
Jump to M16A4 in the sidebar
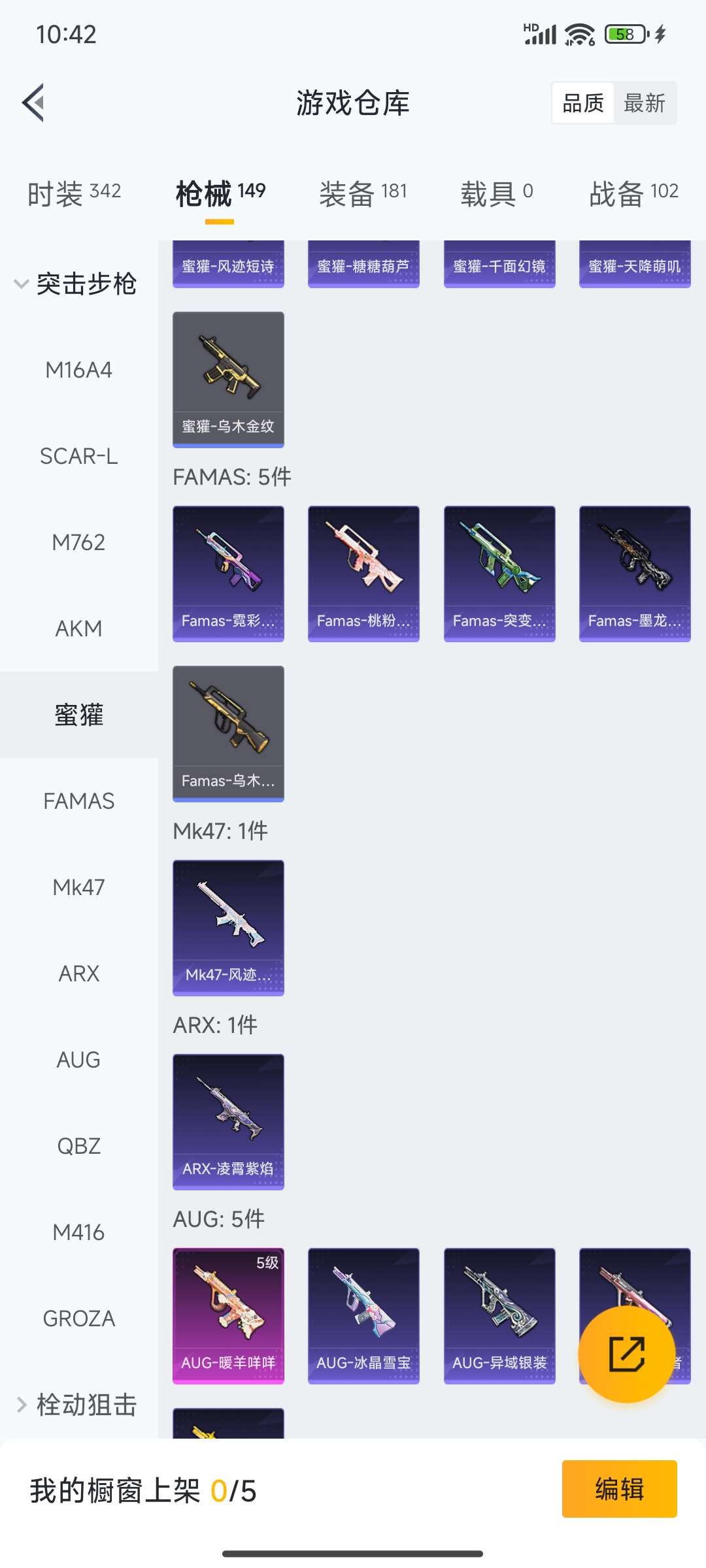pos(78,370)
